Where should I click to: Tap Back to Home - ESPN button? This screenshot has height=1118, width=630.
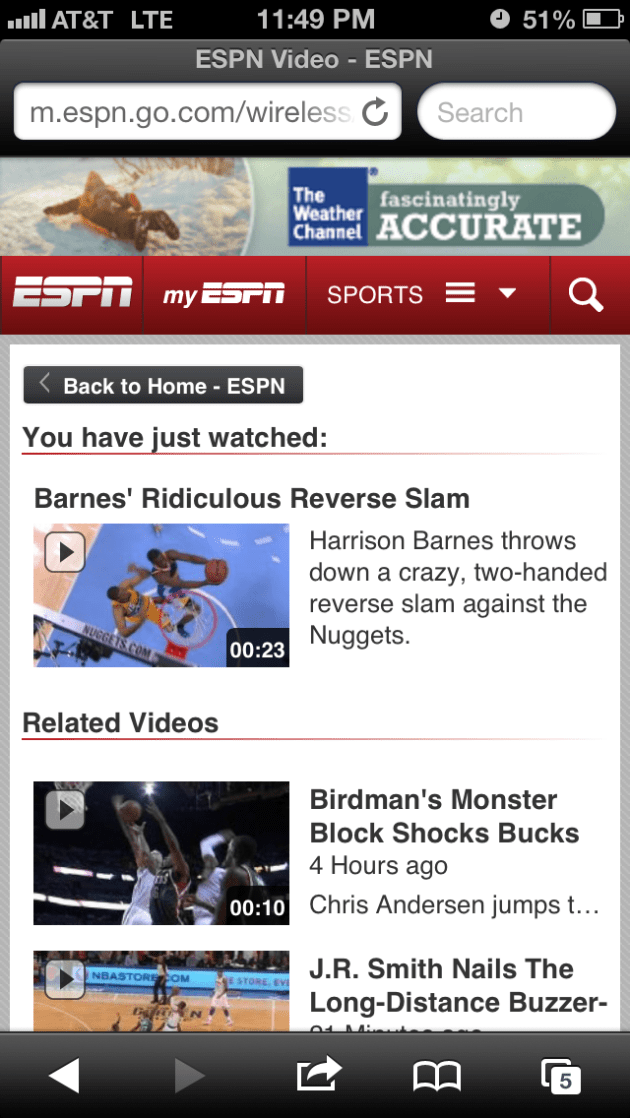[x=163, y=386]
